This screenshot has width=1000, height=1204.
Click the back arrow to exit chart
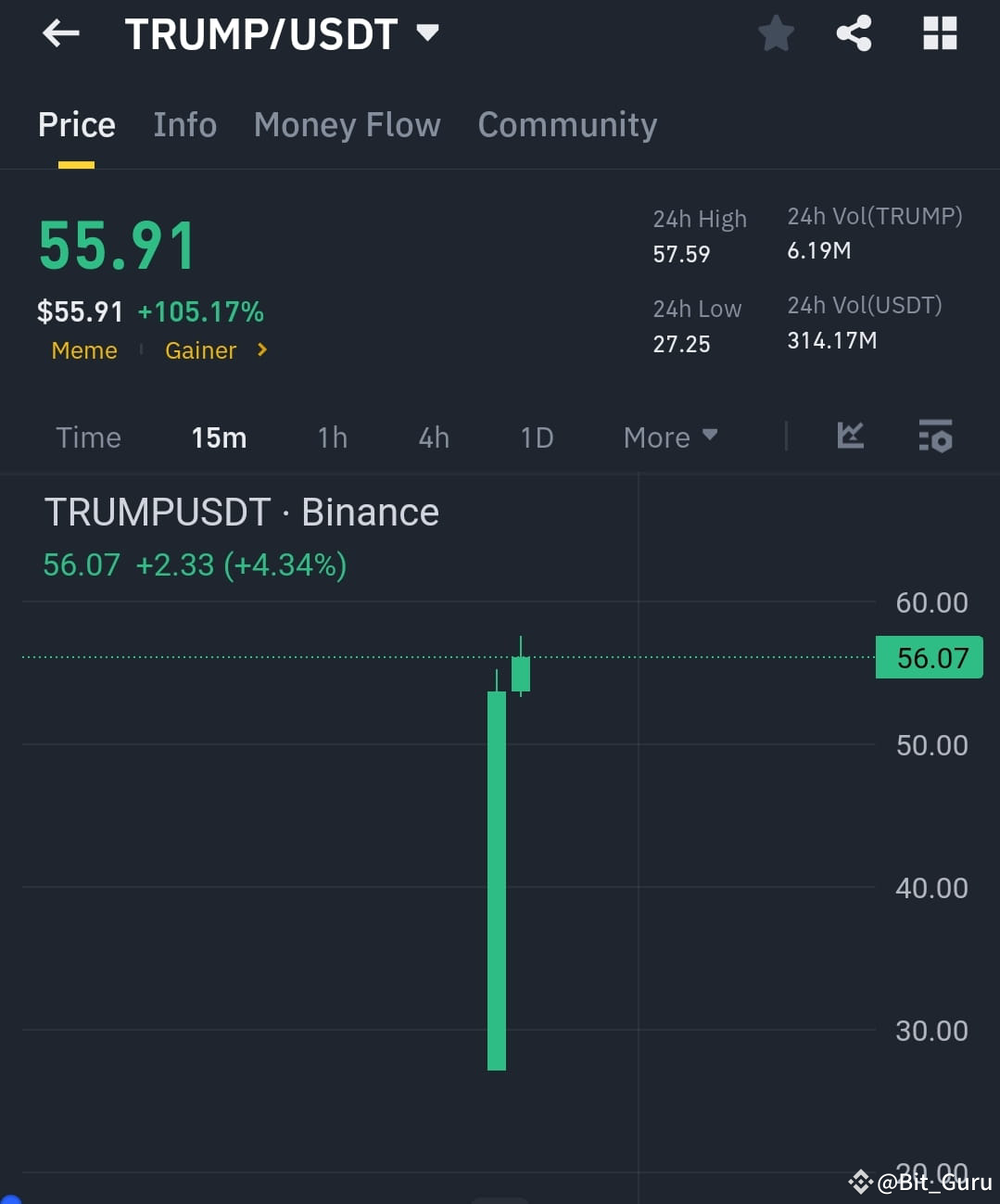(59, 33)
